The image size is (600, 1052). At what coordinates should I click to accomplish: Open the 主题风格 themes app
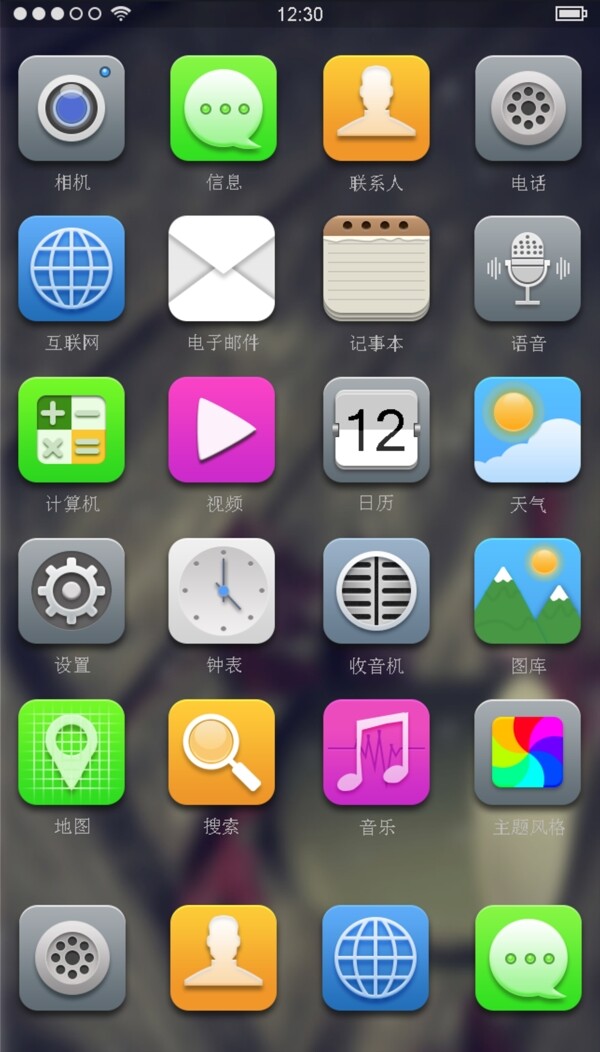528,752
